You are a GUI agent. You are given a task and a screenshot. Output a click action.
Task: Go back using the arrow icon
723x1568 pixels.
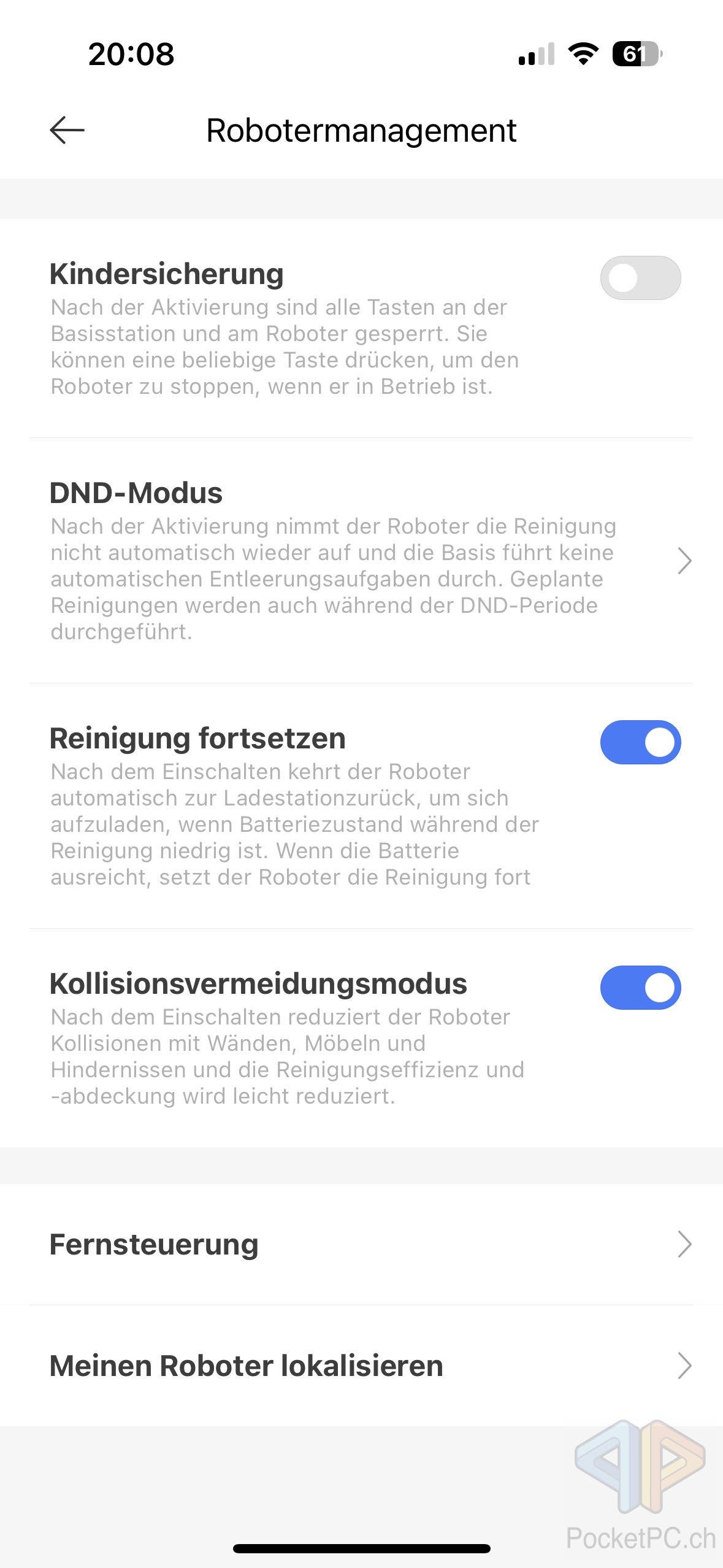pos(67,130)
